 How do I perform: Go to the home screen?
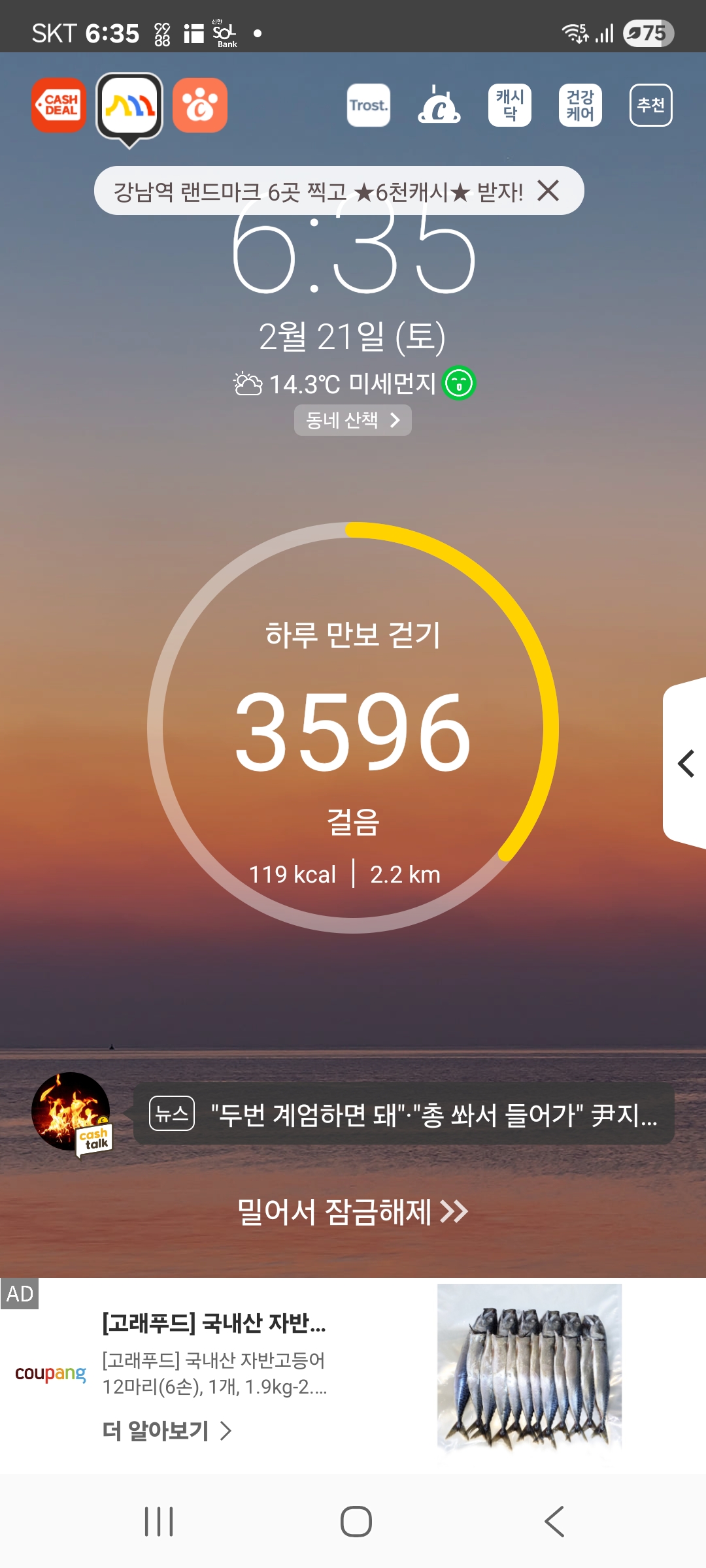356,1522
